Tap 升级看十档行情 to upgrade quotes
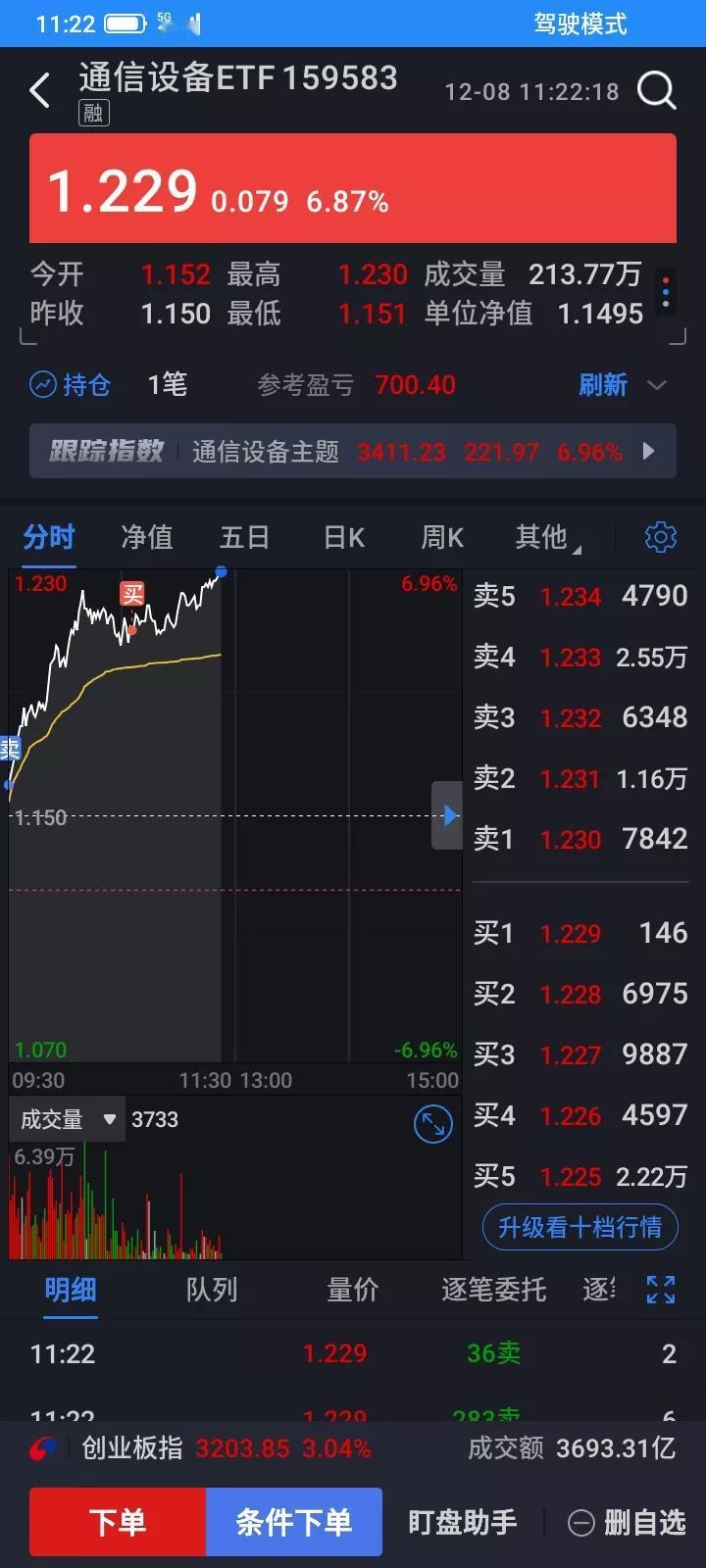This screenshot has width=706, height=1568. pos(580,1227)
